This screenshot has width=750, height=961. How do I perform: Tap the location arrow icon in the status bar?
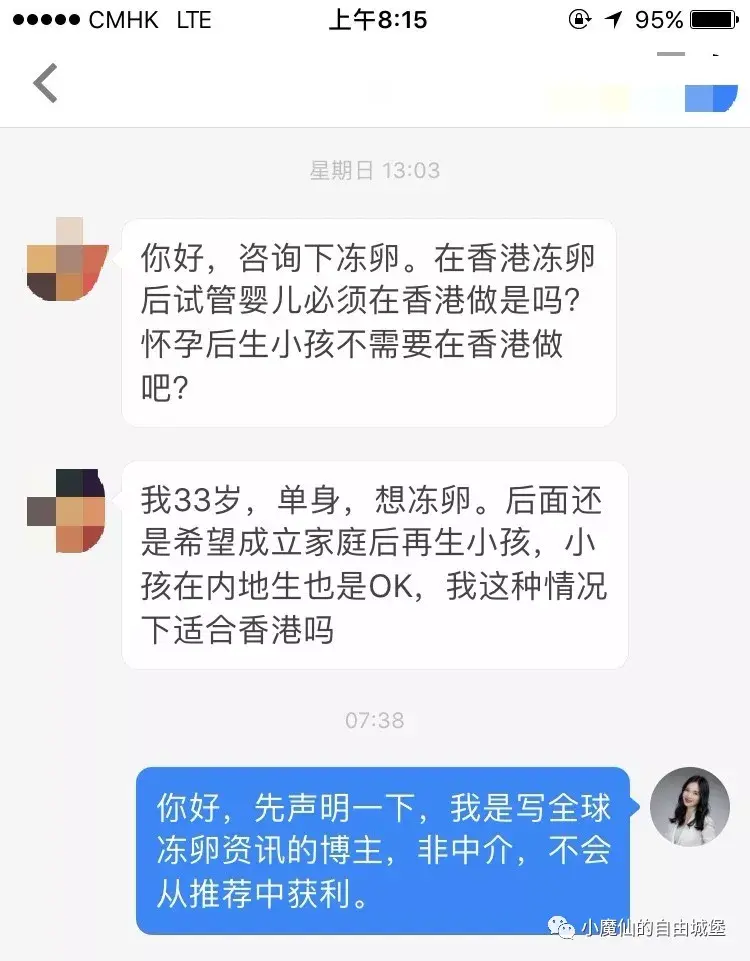614,18
